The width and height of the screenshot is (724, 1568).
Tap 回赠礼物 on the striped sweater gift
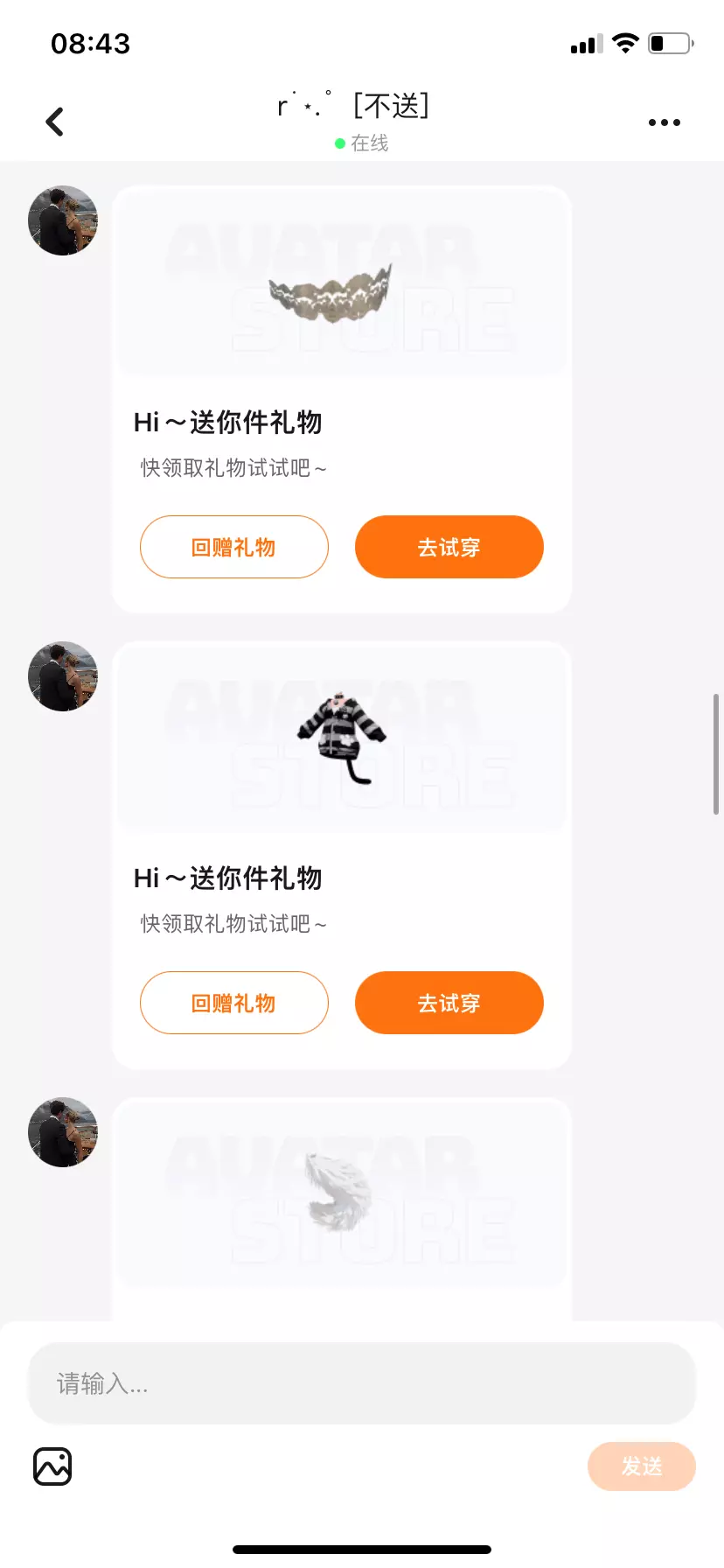click(234, 1003)
